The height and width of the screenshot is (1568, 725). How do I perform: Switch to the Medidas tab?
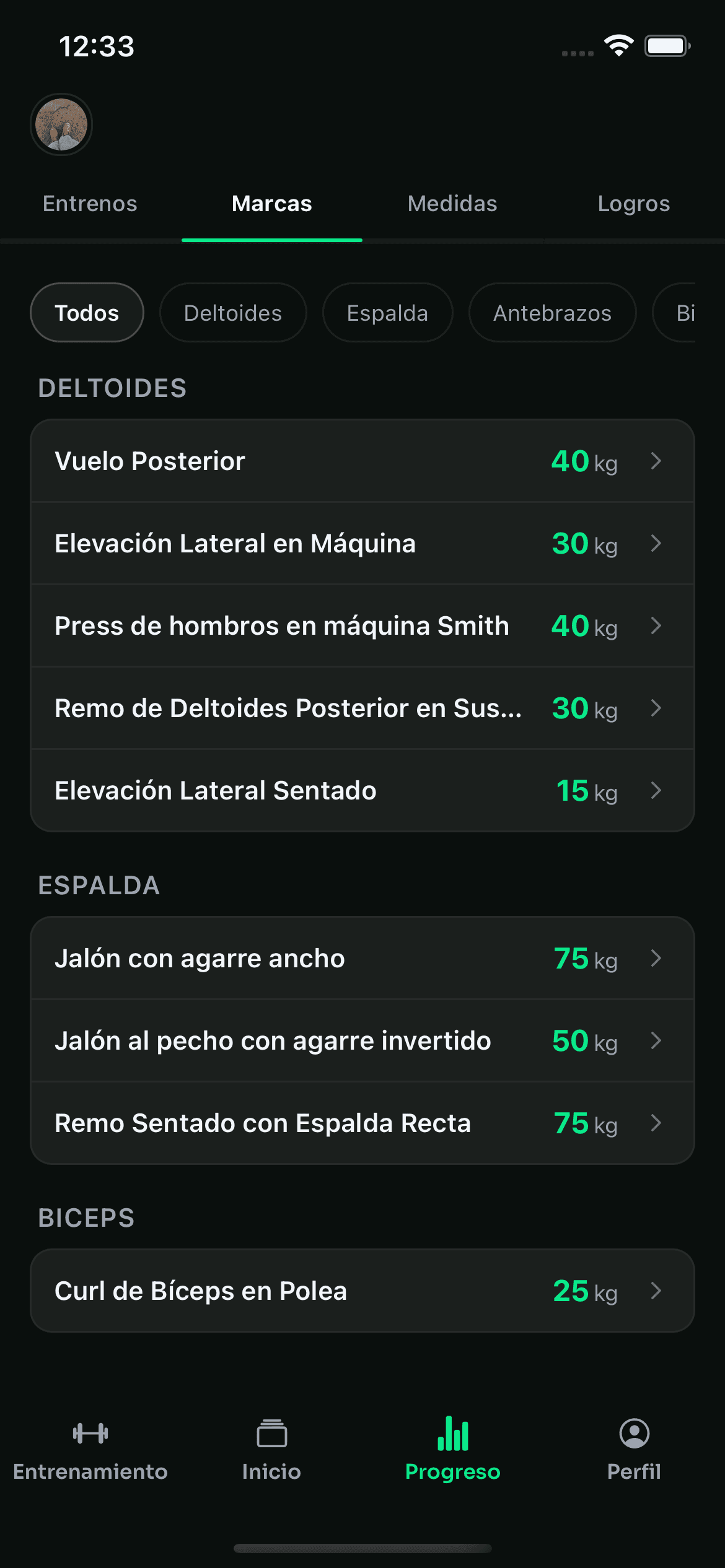coord(452,203)
